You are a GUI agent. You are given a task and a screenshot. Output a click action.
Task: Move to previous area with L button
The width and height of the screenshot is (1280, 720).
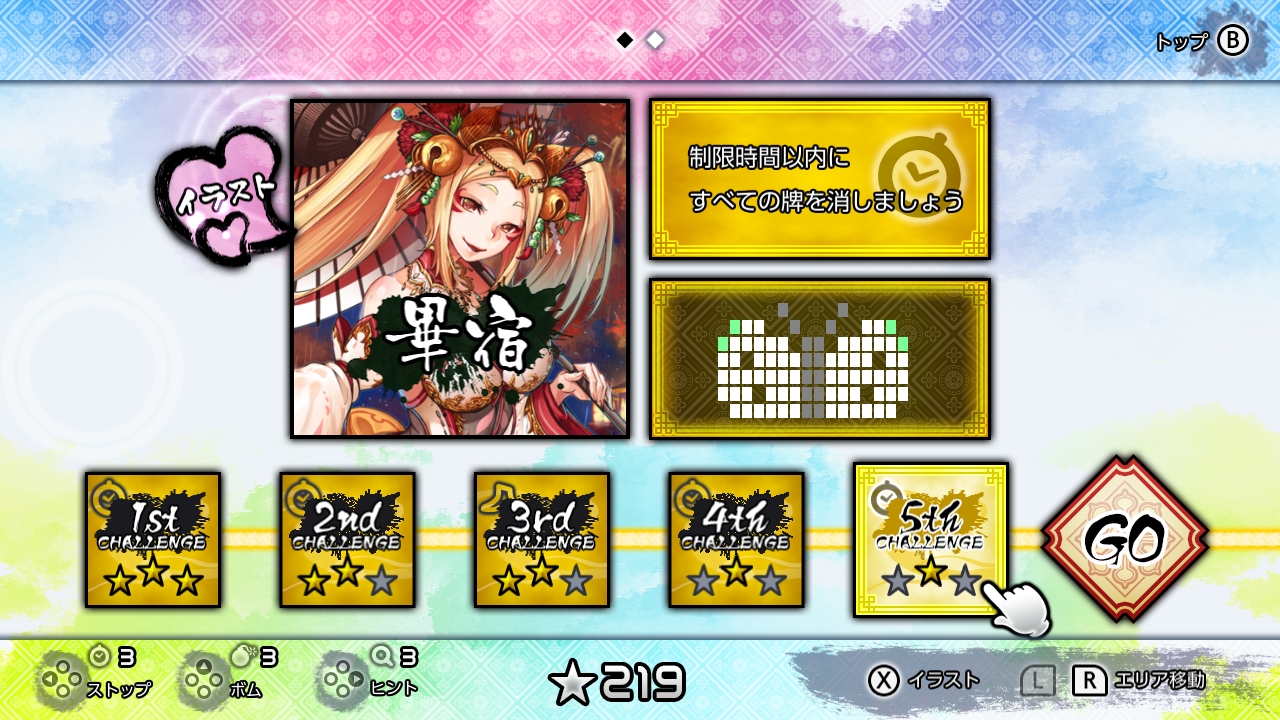(1037, 680)
